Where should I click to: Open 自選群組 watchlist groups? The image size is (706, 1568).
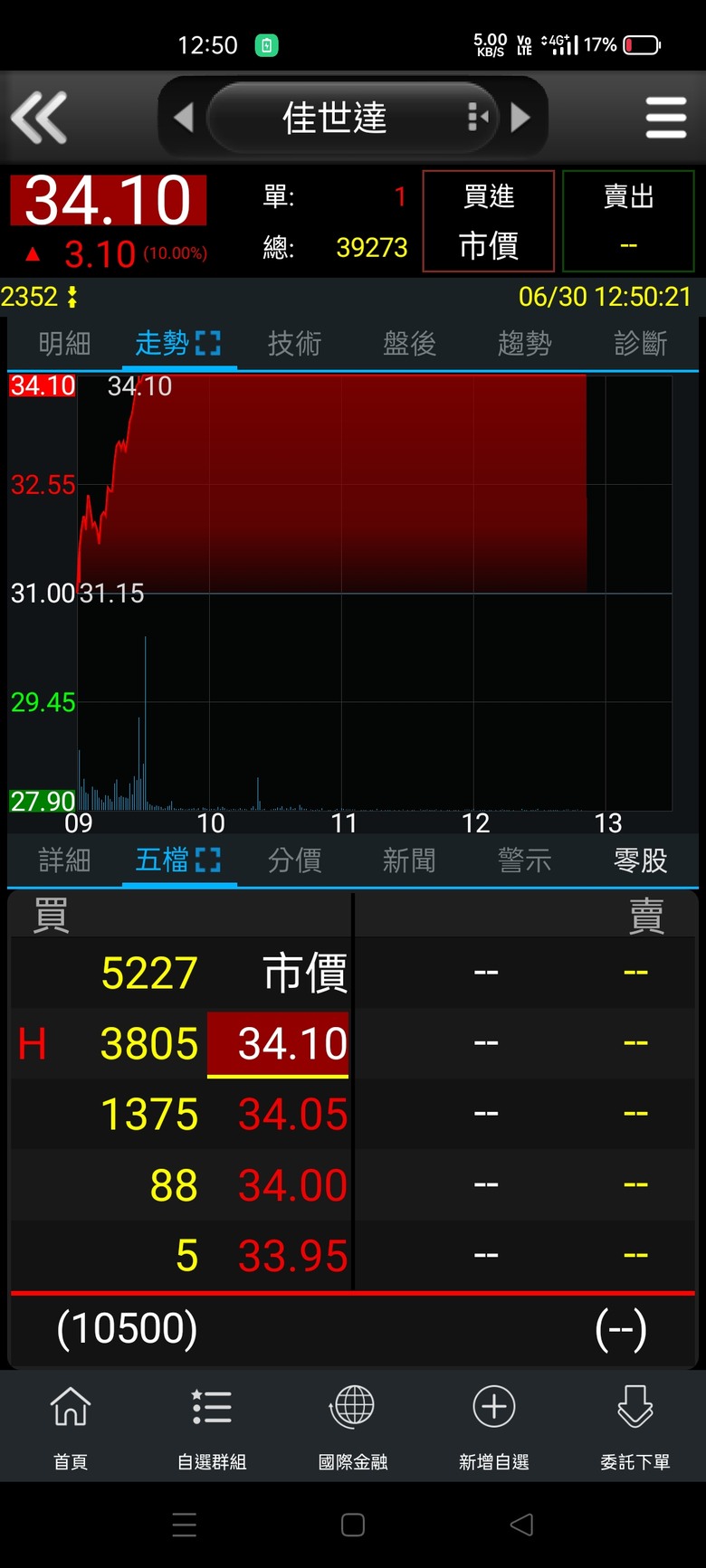[x=212, y=1425]
